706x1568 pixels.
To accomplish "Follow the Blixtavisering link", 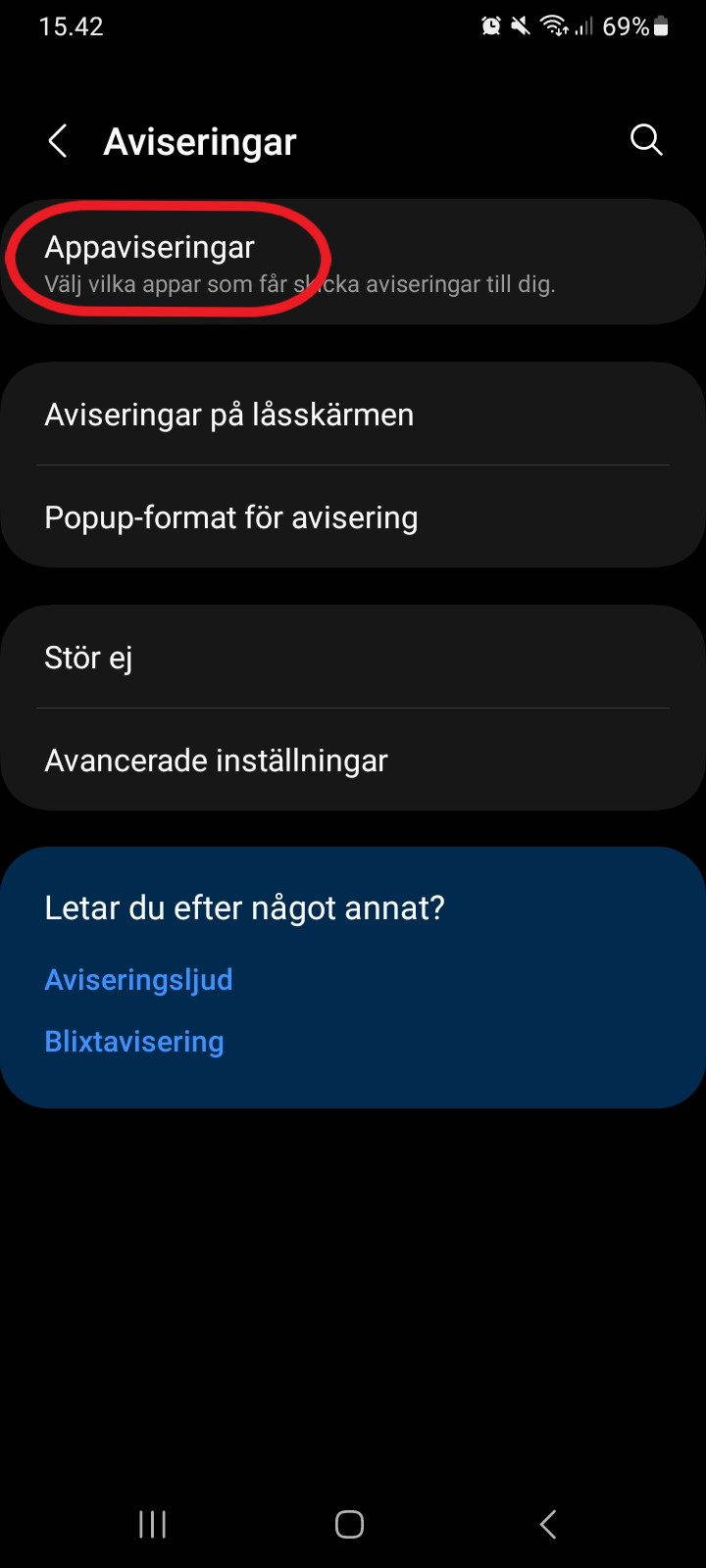I will 134,1042.
